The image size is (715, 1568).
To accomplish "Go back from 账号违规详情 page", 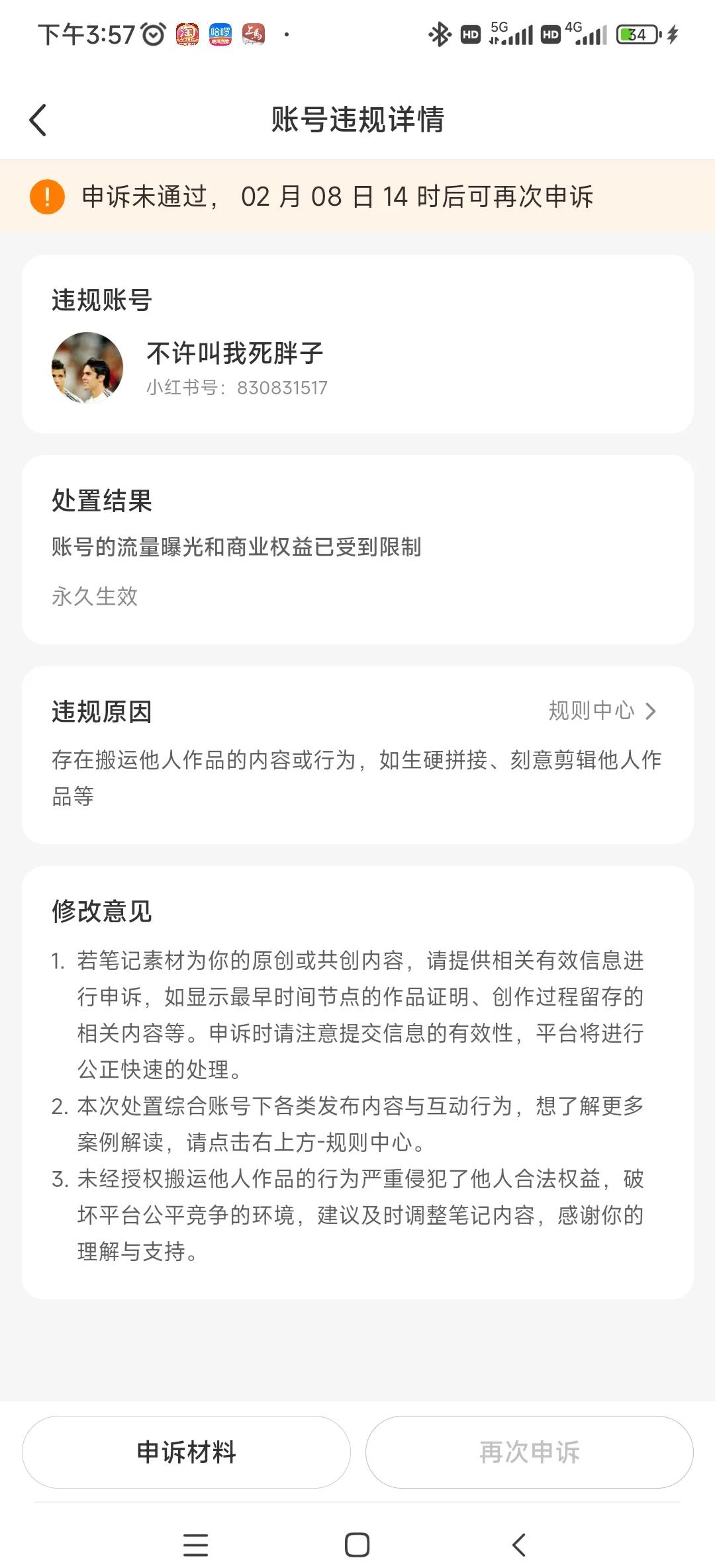I will click(x=38, y=120).
